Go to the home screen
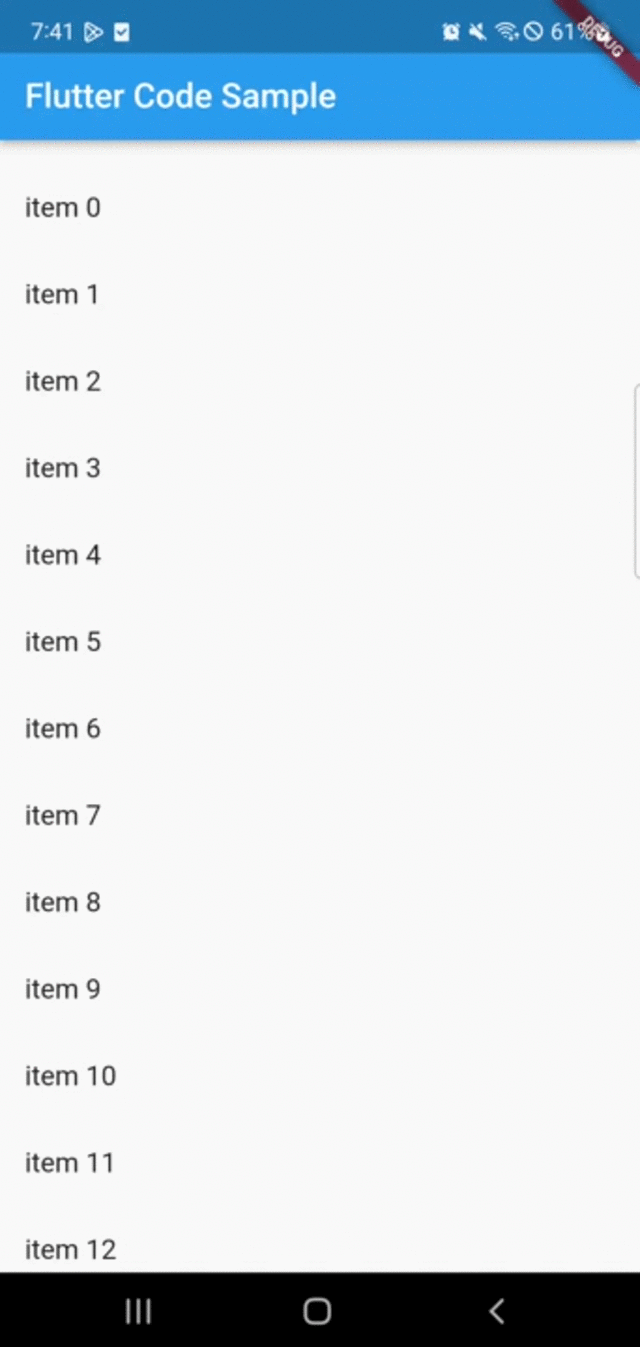This screenshot has height=1347, width=640. 317,1311
